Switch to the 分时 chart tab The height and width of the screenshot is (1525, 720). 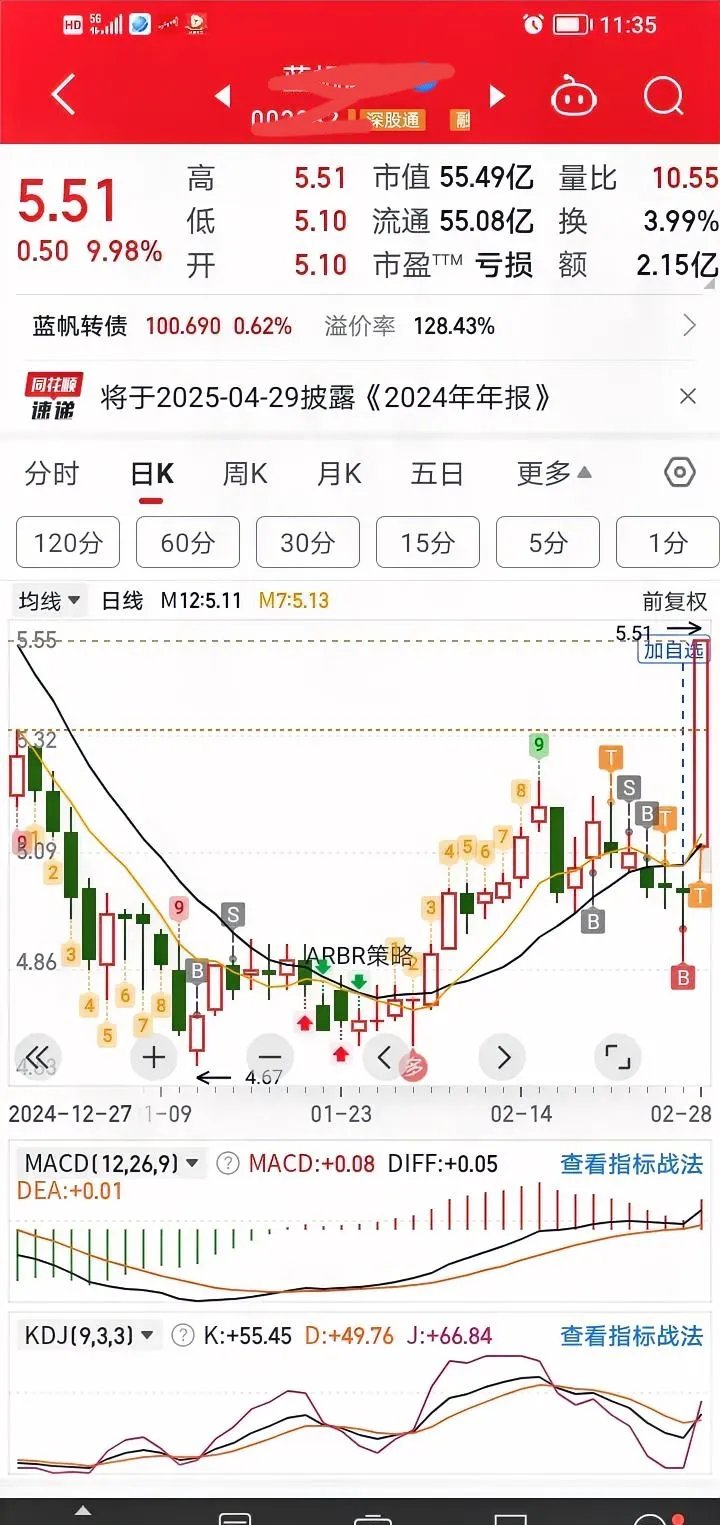coord(51,473)
